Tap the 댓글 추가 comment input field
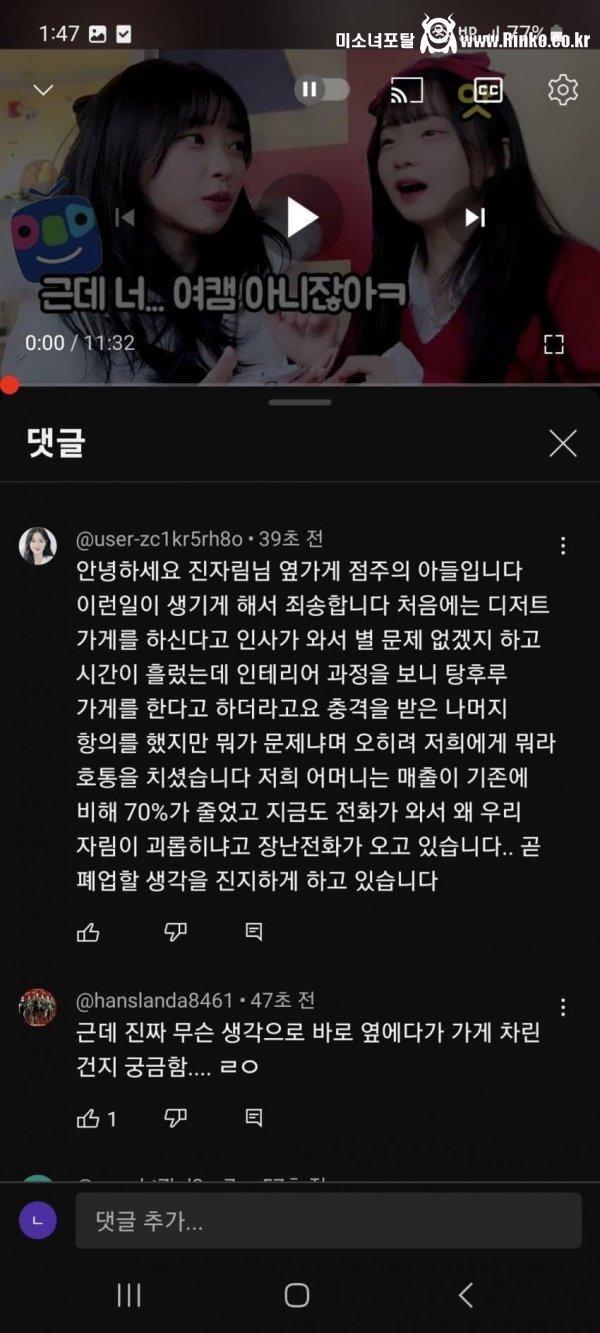 pyautogui.click(x=328, y=1221)
